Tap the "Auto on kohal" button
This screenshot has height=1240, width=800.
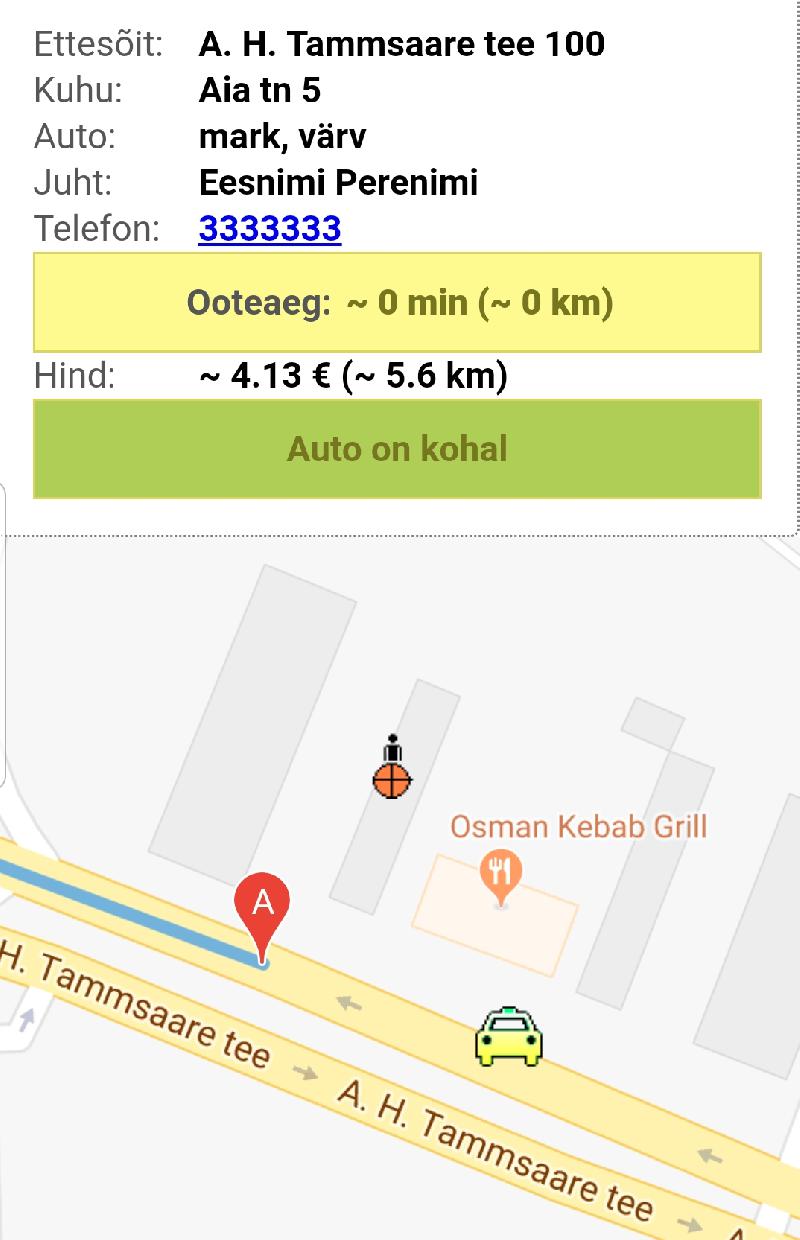(x=397, y=449)
